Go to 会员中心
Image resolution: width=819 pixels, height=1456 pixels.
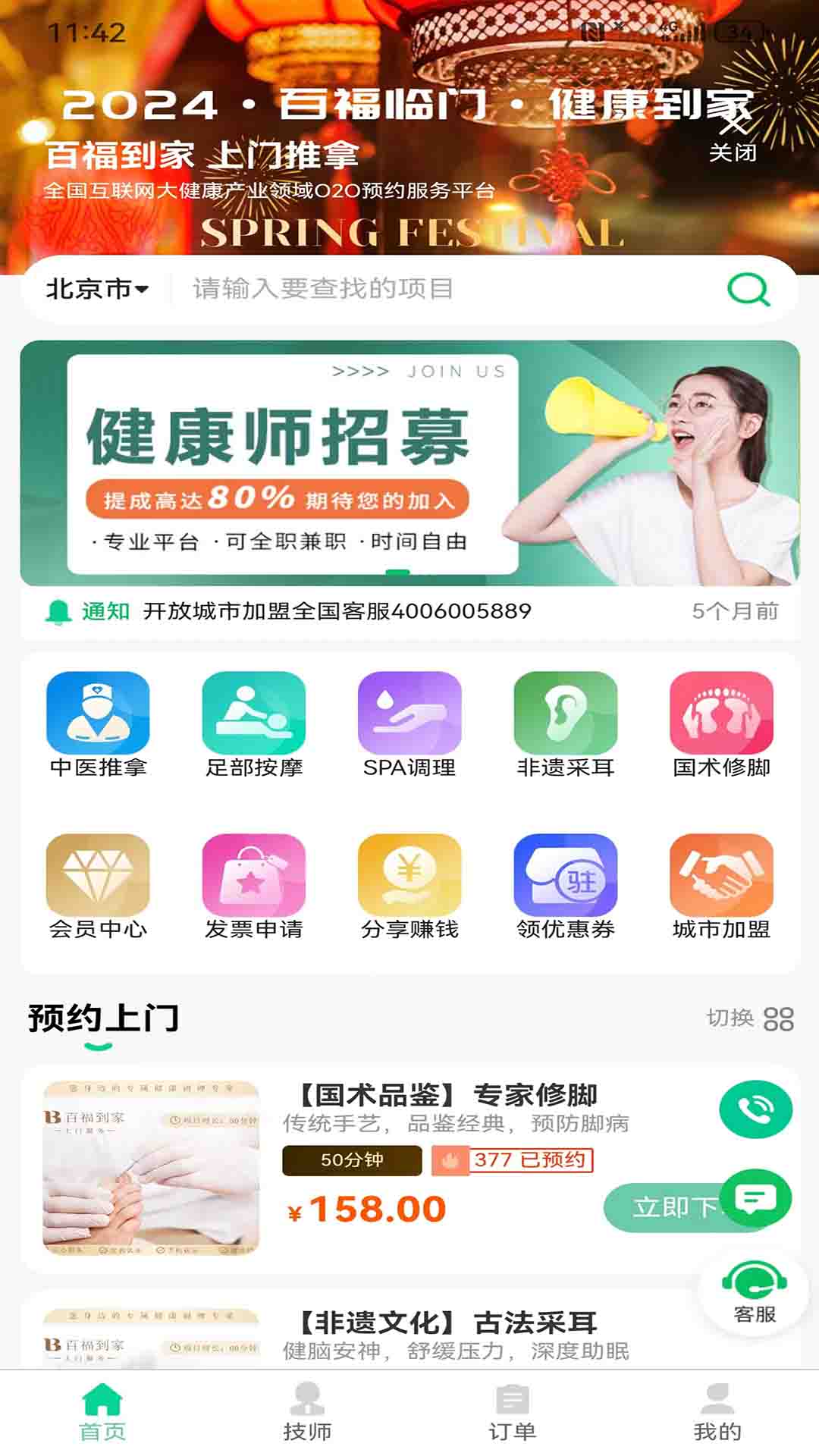click(x=98, y=886)
